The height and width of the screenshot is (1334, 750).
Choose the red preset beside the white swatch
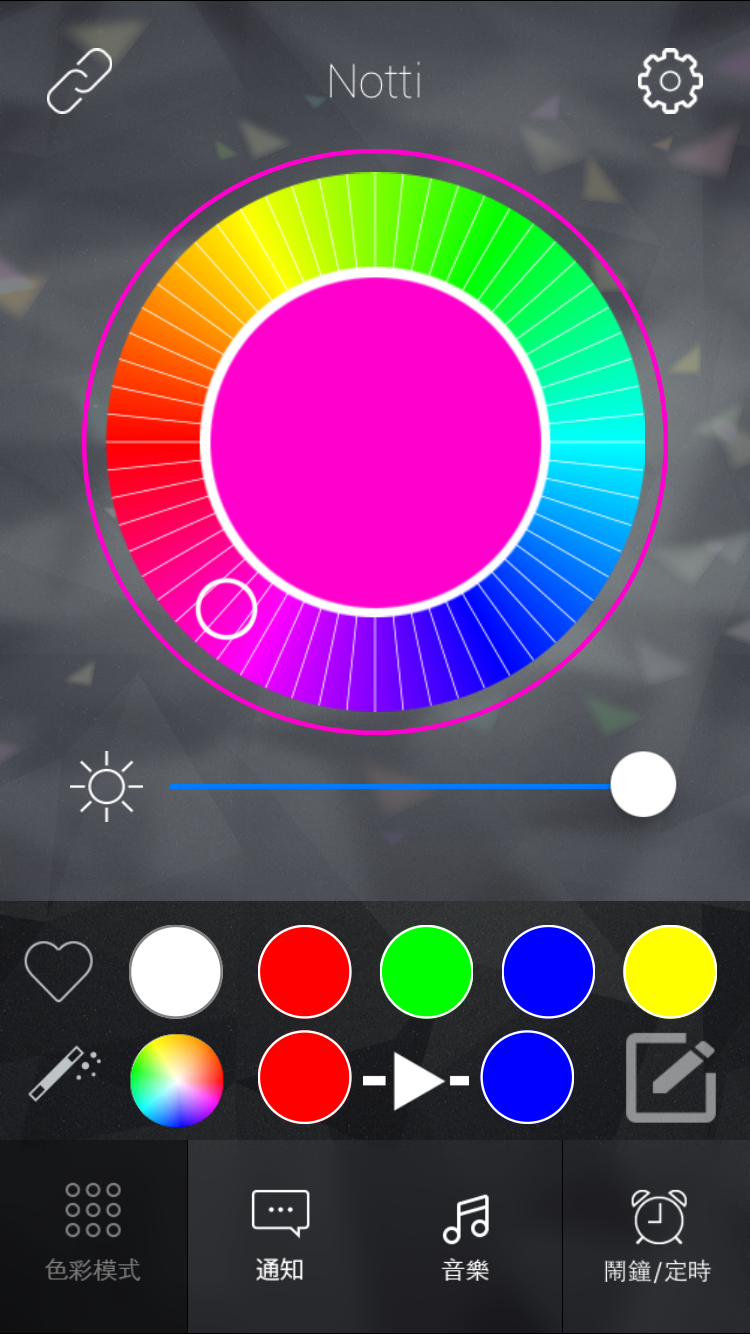click(305, 972)
